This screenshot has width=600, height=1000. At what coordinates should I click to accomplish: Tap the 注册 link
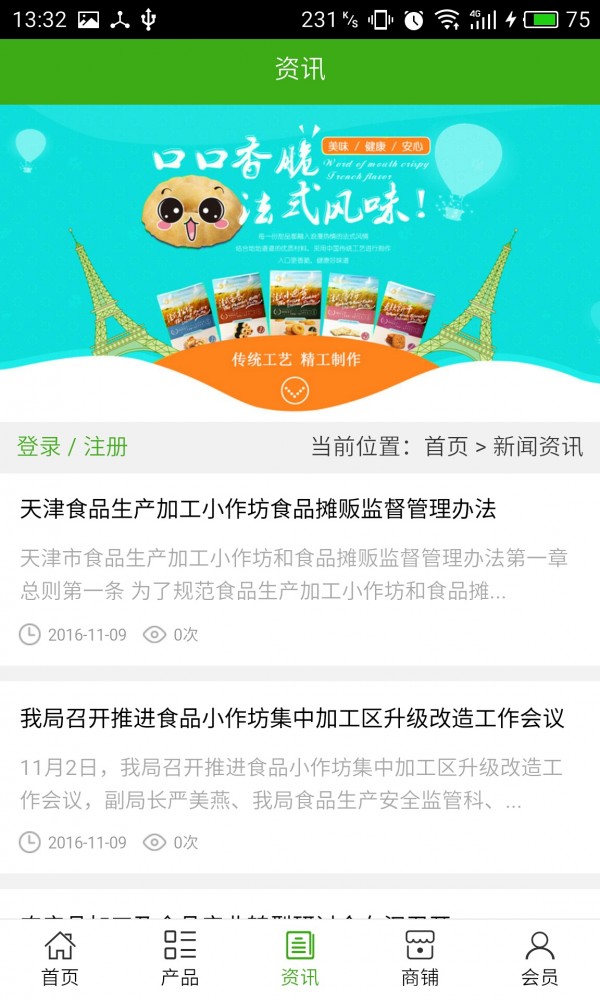click(105, 447)
